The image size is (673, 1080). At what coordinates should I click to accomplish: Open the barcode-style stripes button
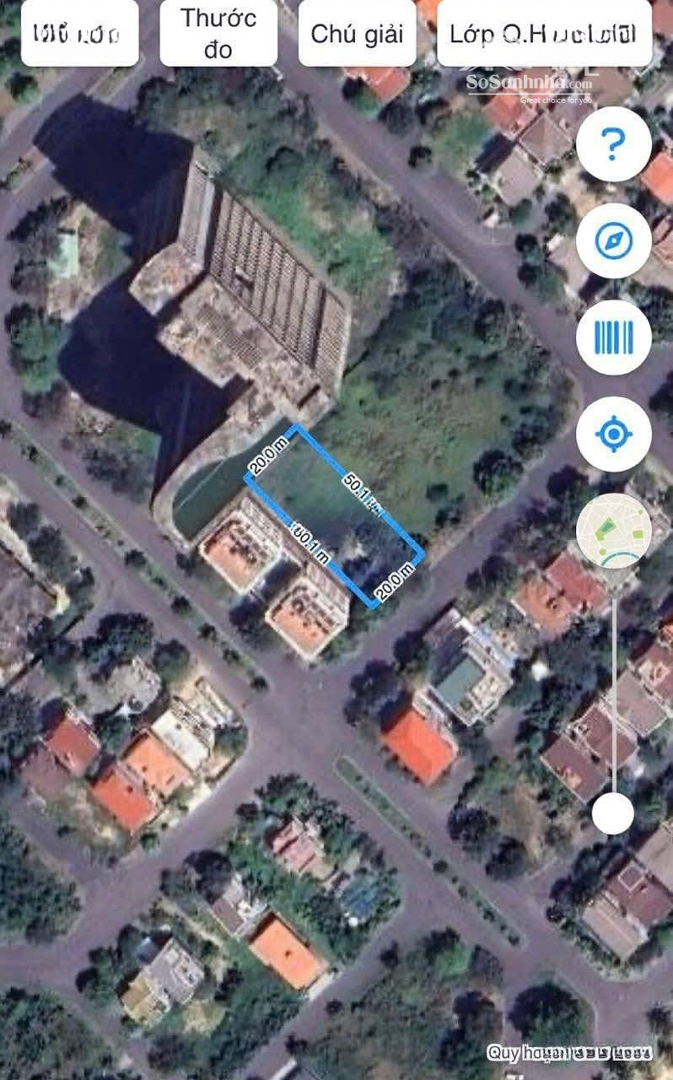point(614,338)
